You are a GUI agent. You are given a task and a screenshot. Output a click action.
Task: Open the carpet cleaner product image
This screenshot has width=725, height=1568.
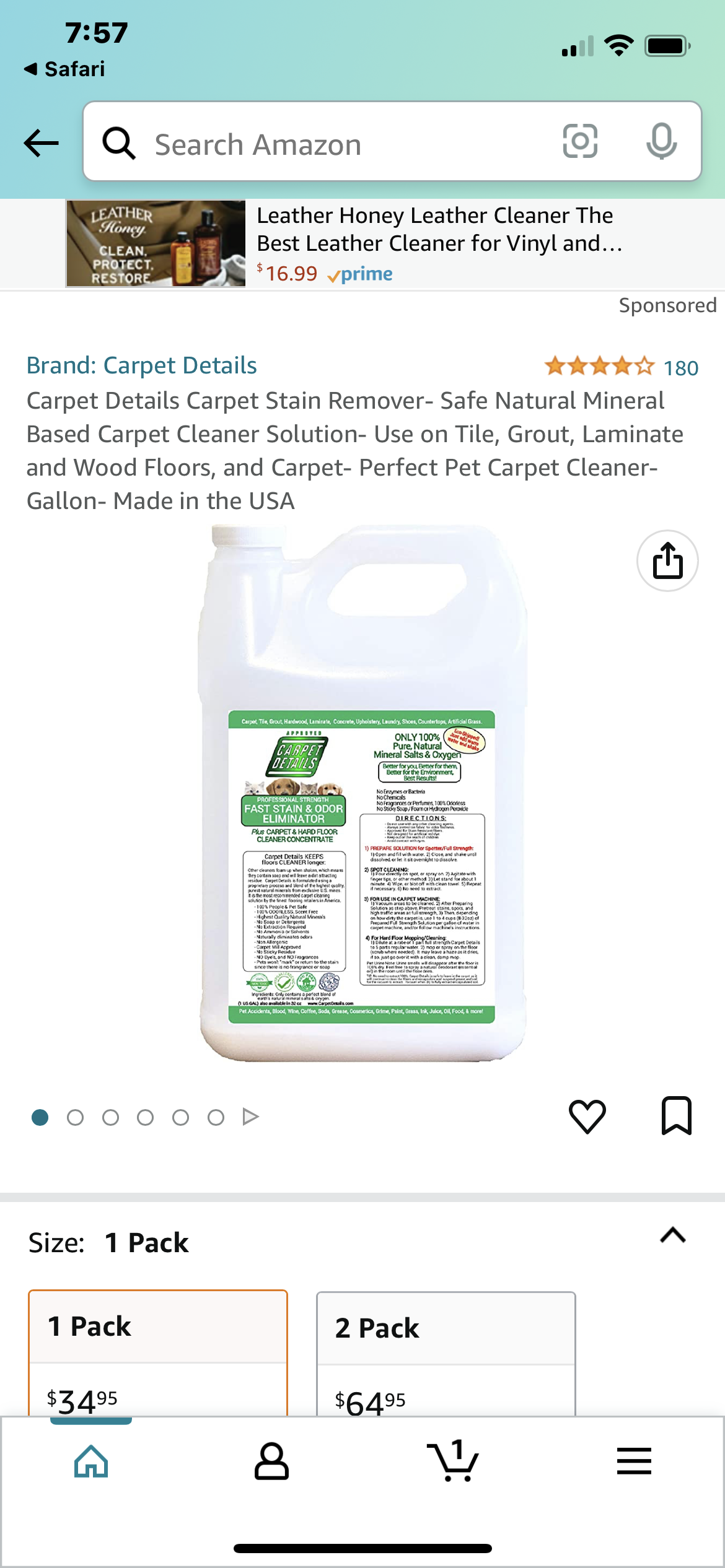(x=362, y=793)
